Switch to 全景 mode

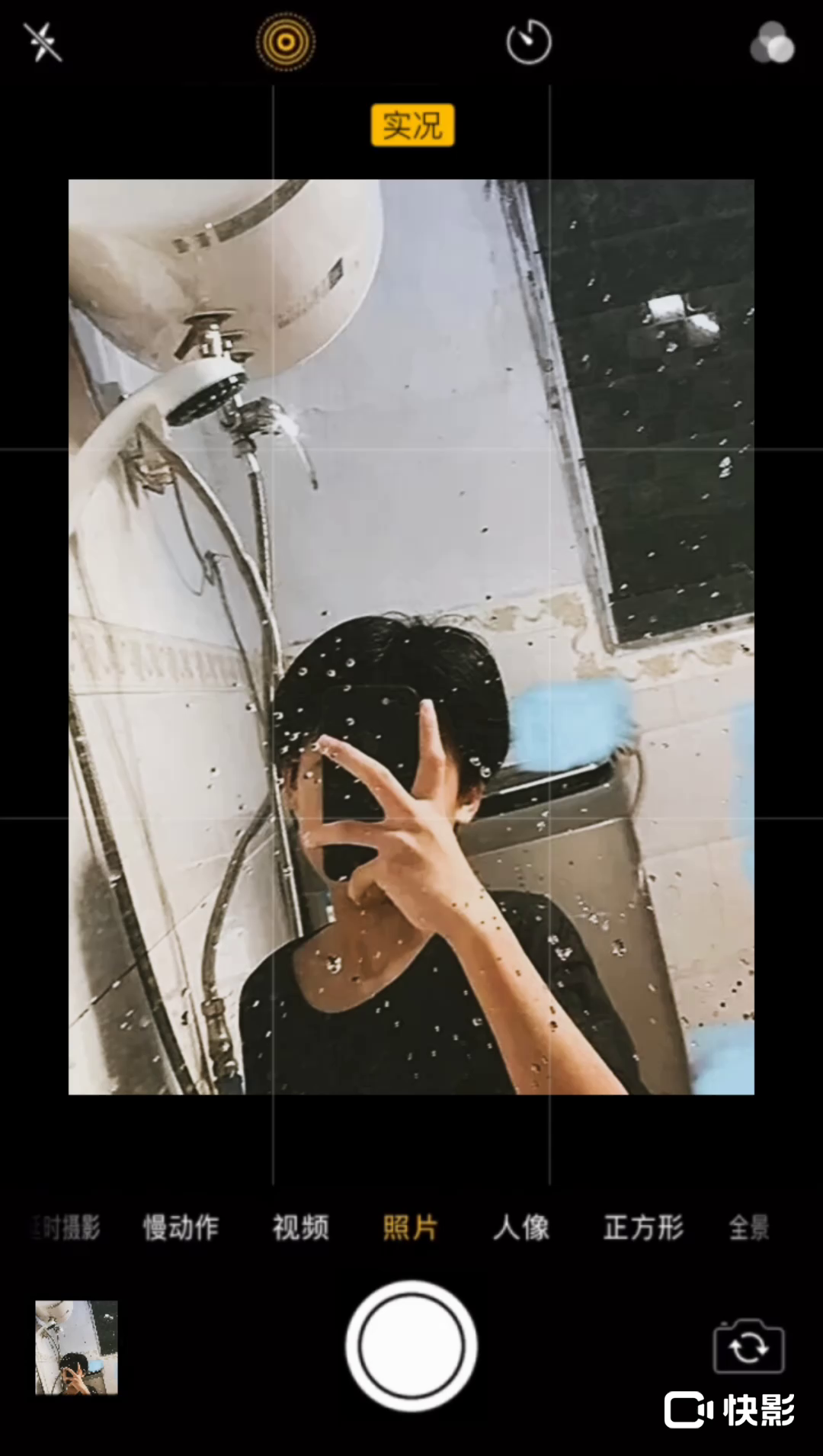point(748,1228)
